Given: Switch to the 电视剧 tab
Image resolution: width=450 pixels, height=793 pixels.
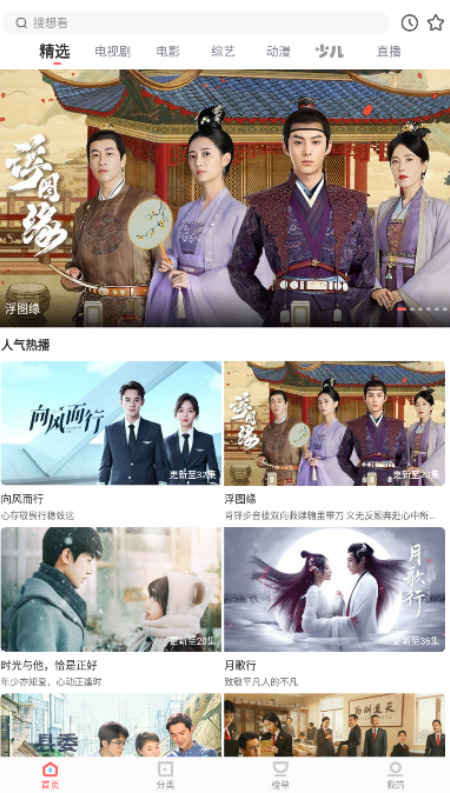Looking at the screenshot, I should coord(113,51).
